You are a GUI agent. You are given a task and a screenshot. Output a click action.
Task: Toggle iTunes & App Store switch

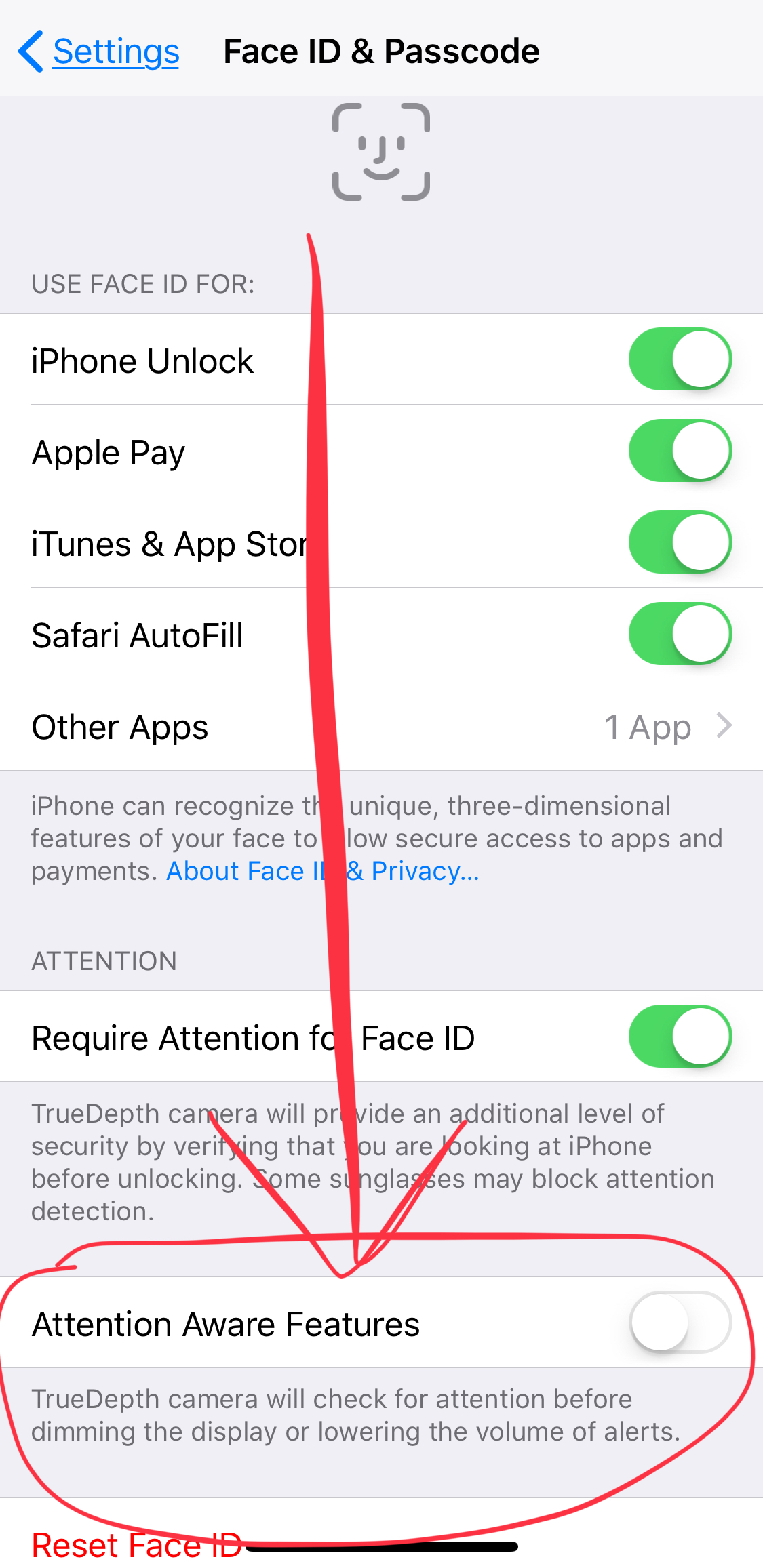point(680,542)
